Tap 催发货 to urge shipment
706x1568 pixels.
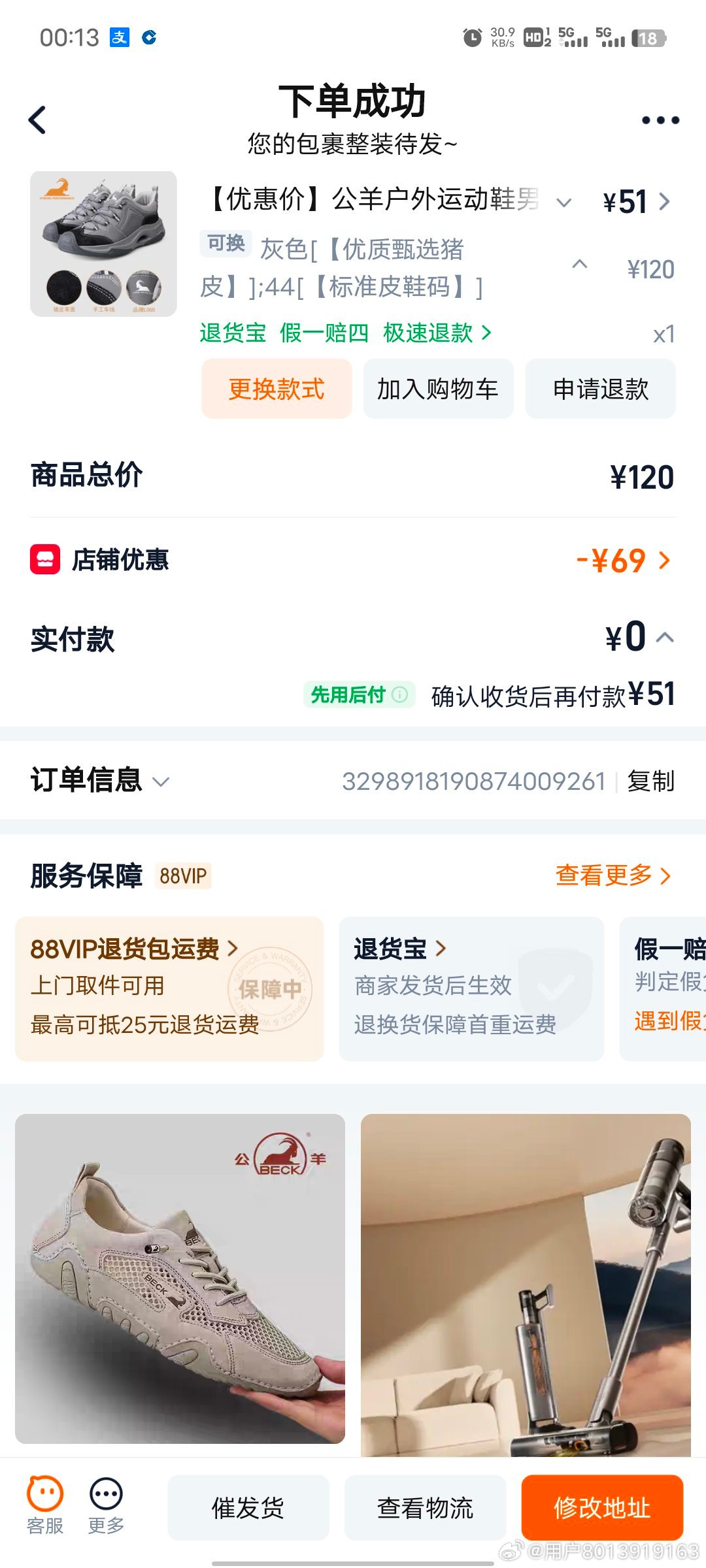click(248, 1508)
